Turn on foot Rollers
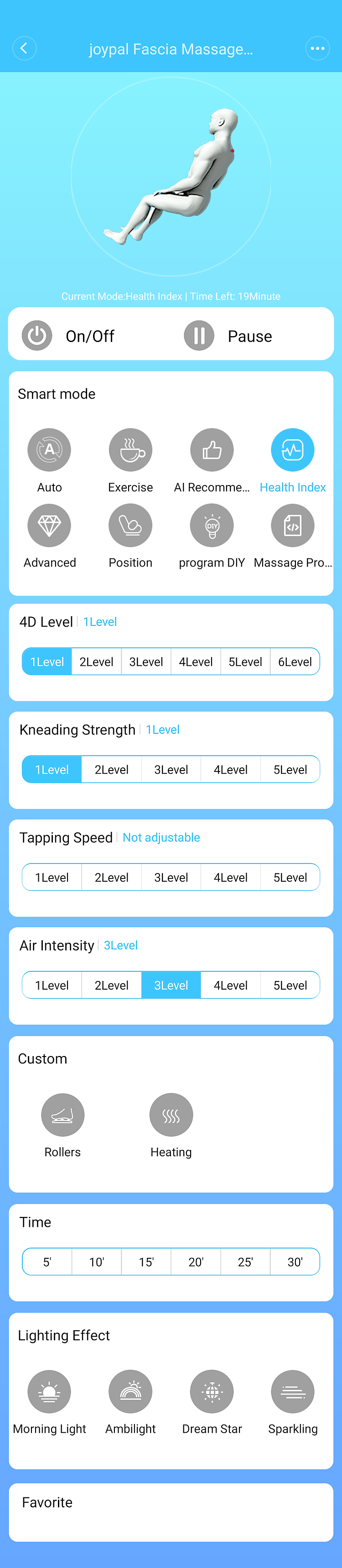The height and width of the screenshot is (1568, 342). (x=63, y=1114)
